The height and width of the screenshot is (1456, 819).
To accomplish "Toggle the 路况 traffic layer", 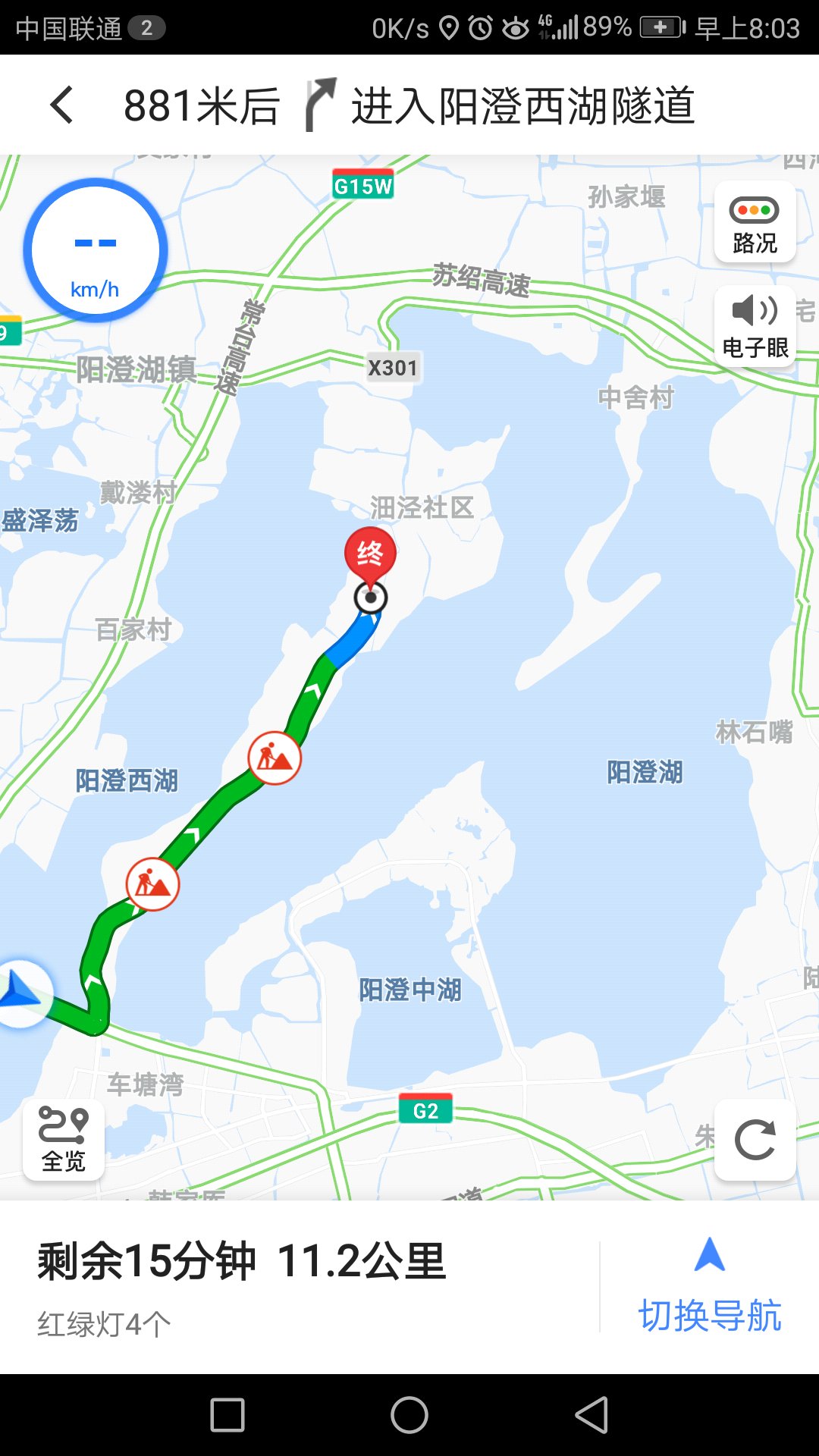I will click(x=755, y=223).
